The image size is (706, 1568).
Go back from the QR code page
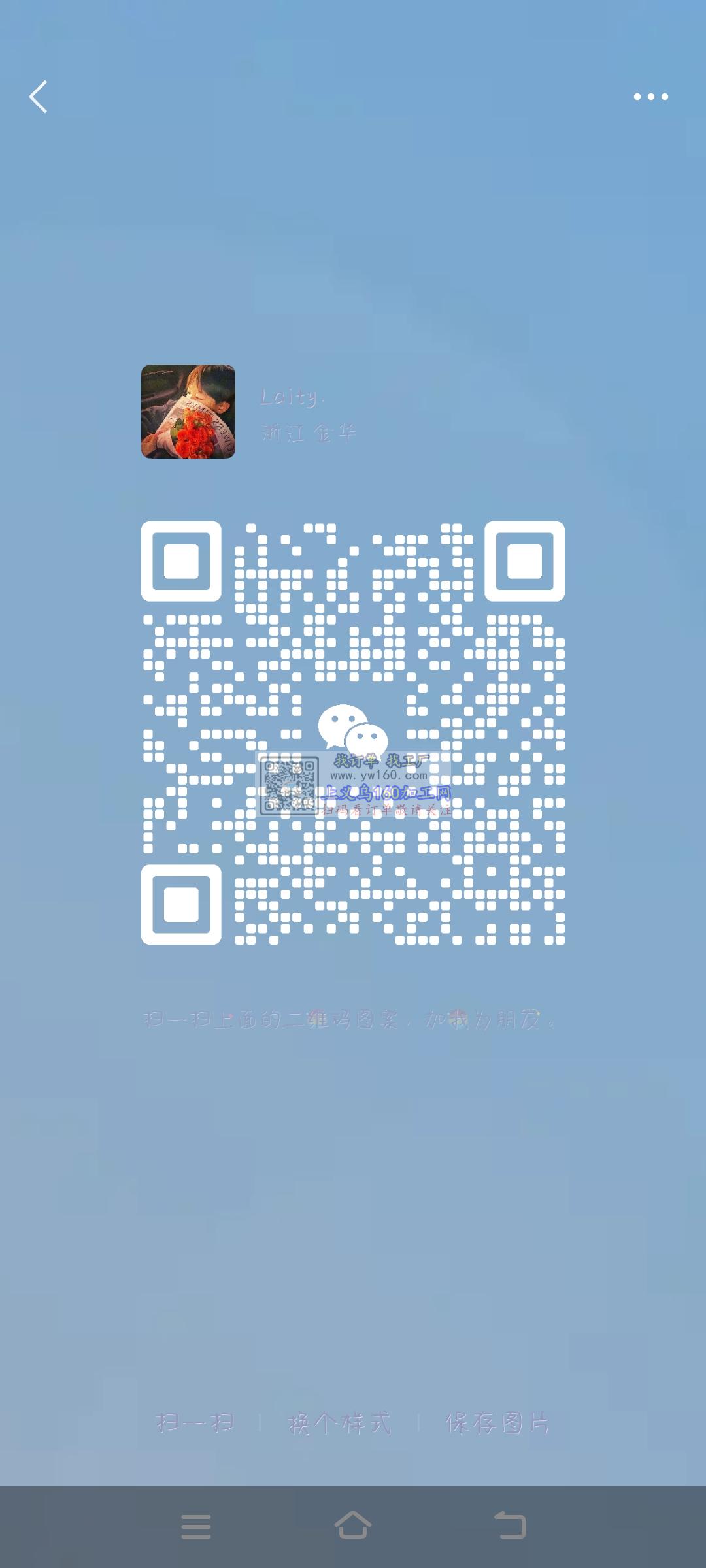click(x=39, y=97)
